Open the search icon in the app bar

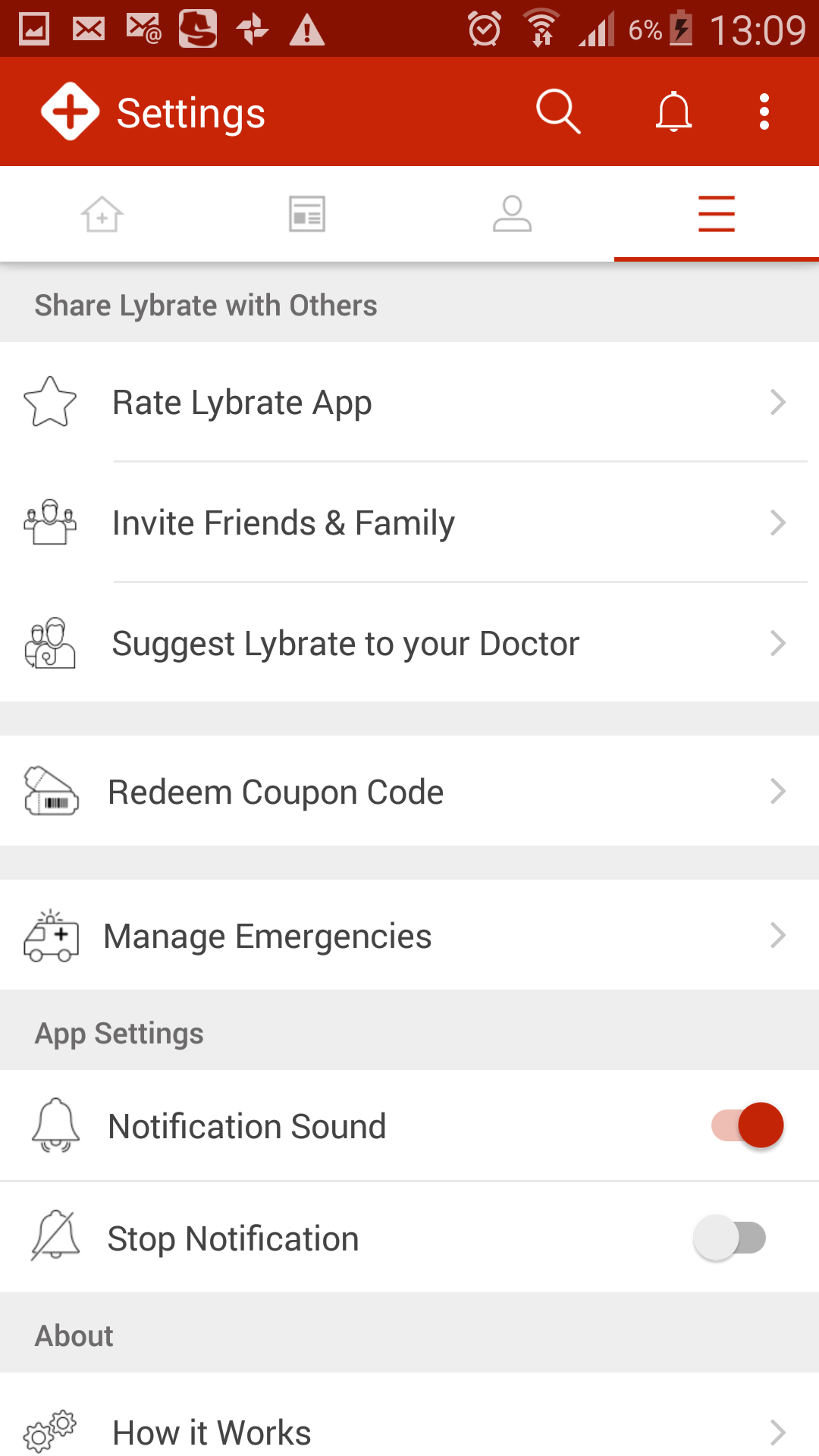tap(558, 112)
